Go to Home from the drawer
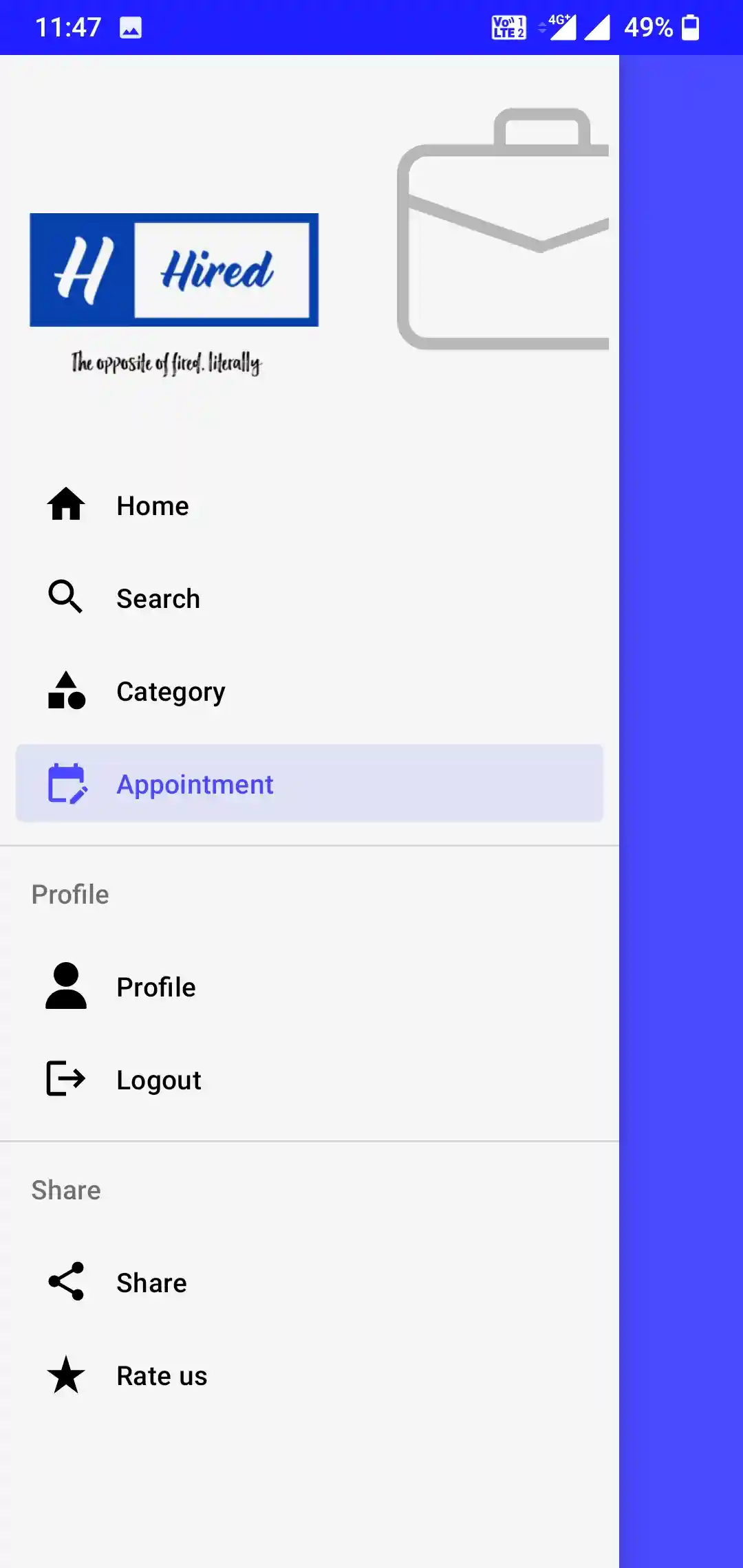The height and width of the screenshot is (1568, 743). pos(153,506)
